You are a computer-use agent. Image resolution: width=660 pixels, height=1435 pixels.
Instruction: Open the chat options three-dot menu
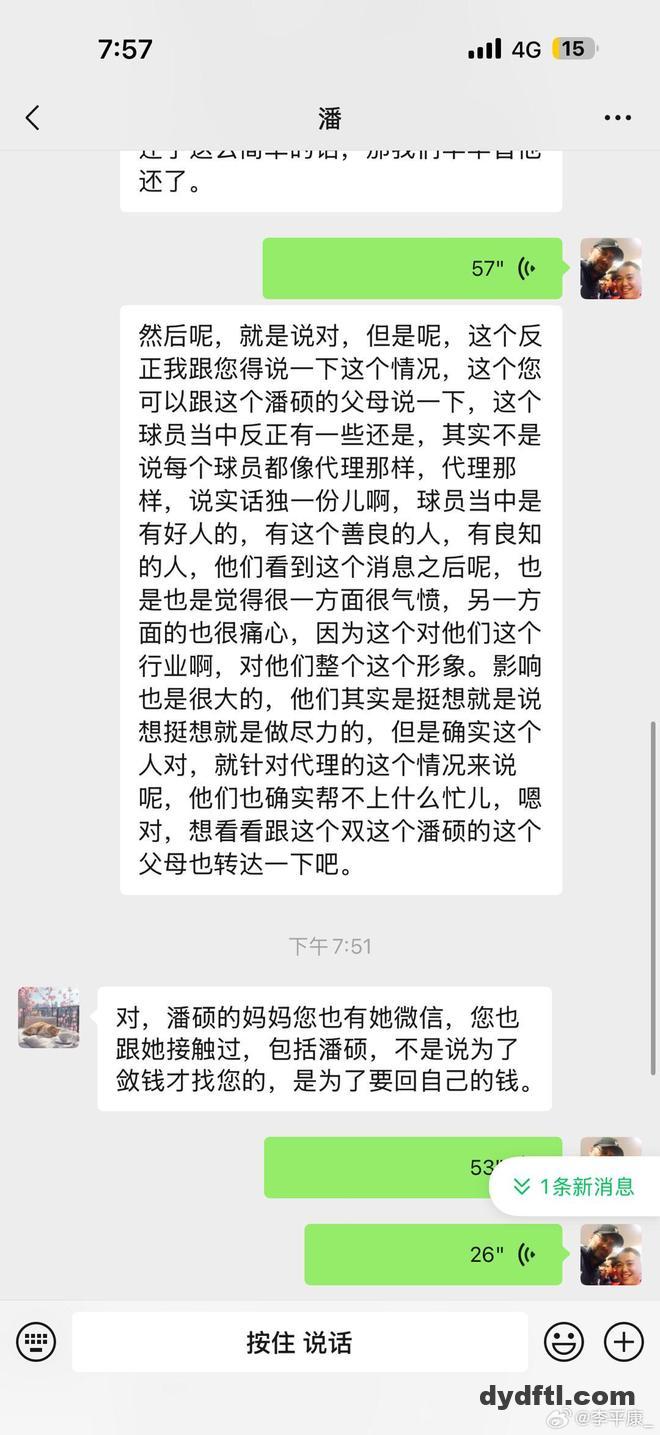[x=617, y=118]
